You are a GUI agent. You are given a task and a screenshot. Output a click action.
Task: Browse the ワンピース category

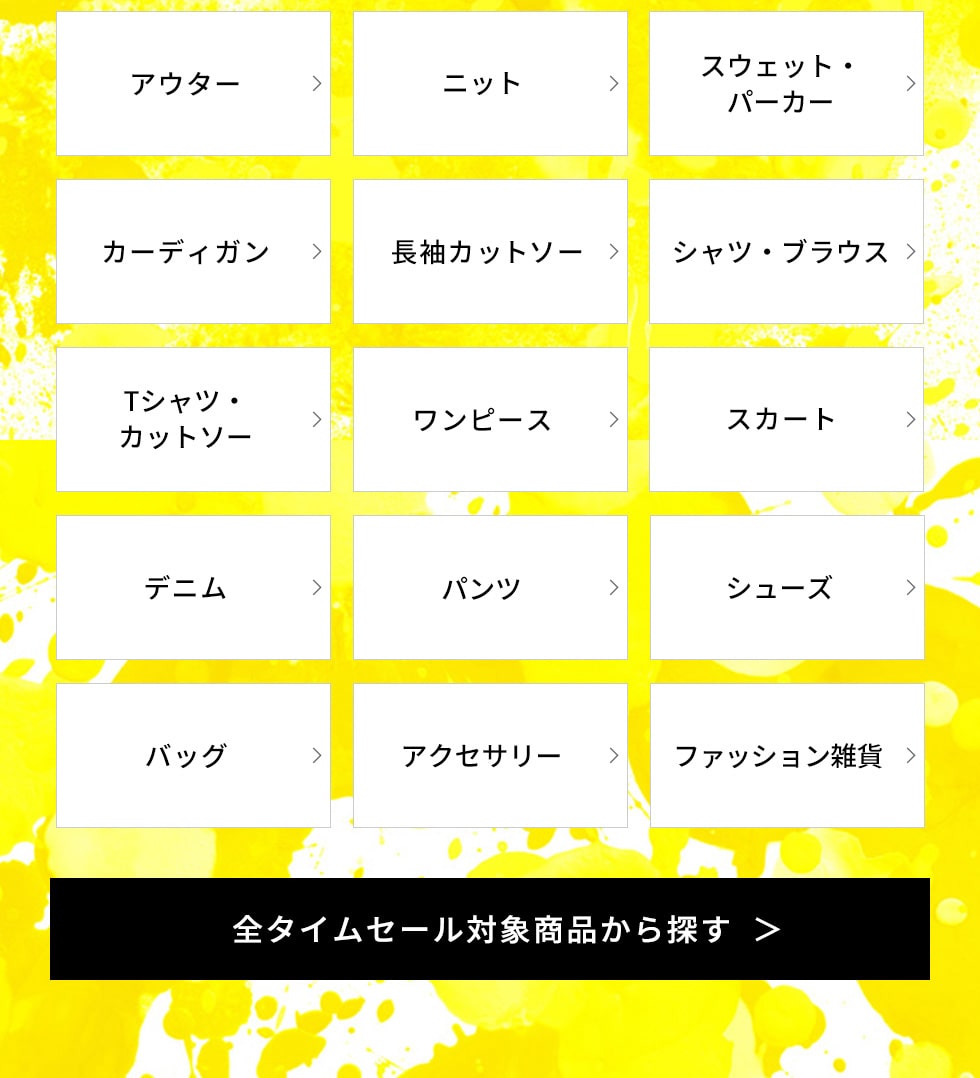[490, 420]
